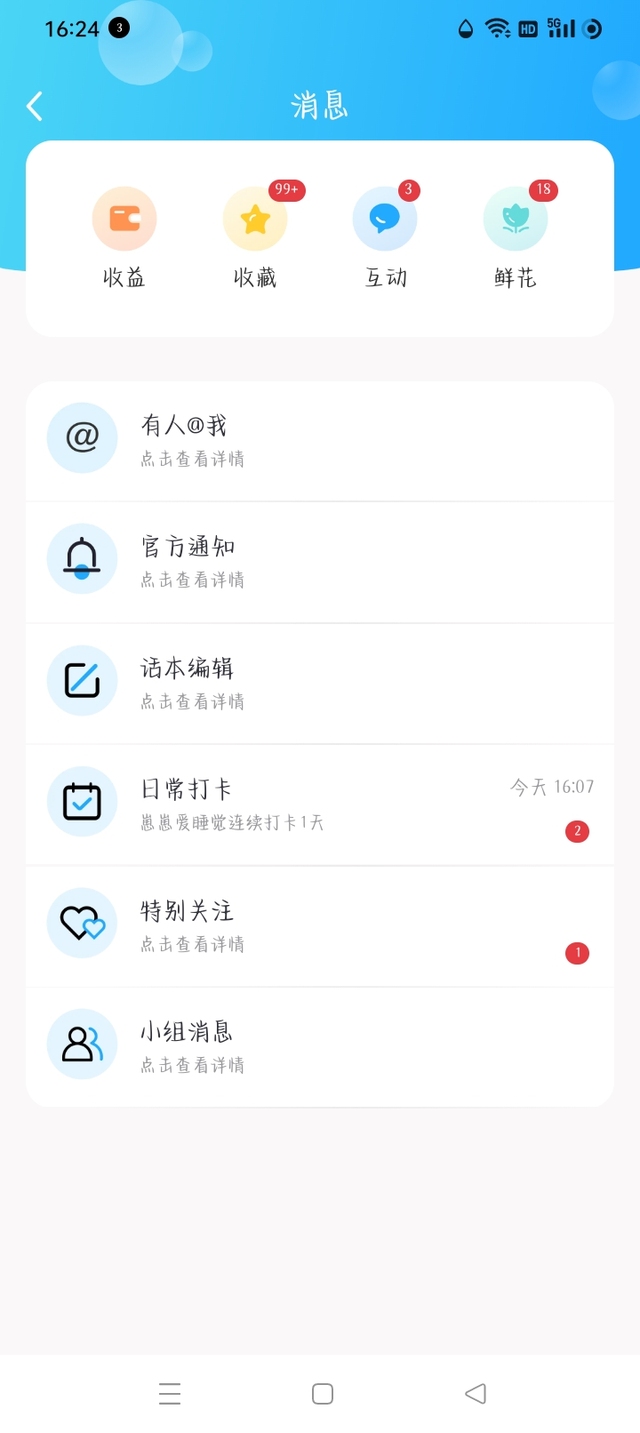The height and width of the screenshot is (1433, 640).
Task: Open 鲜花 flowers messages
Action: [x=515, y=238]
